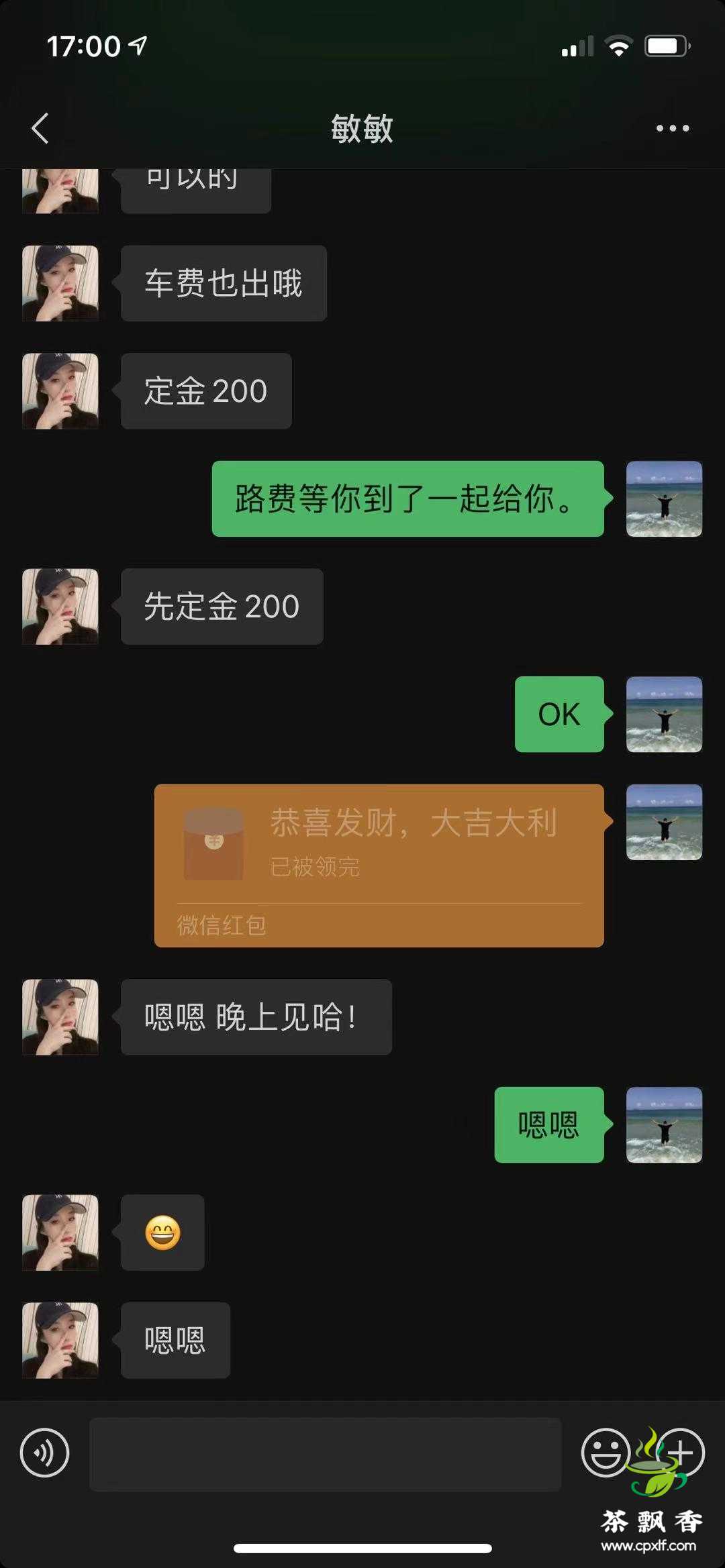The height and width of the screenshot is (1568, 725).
Task: Go back to the chat list
Action: (40, 128)
